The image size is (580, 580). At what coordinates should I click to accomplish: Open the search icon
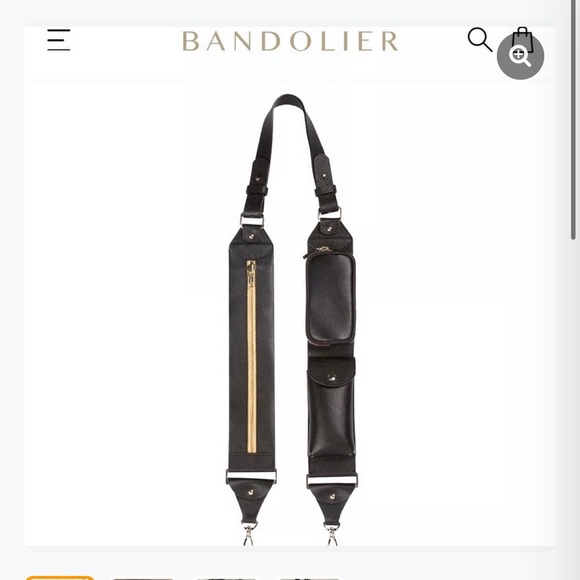coord(480,40)
